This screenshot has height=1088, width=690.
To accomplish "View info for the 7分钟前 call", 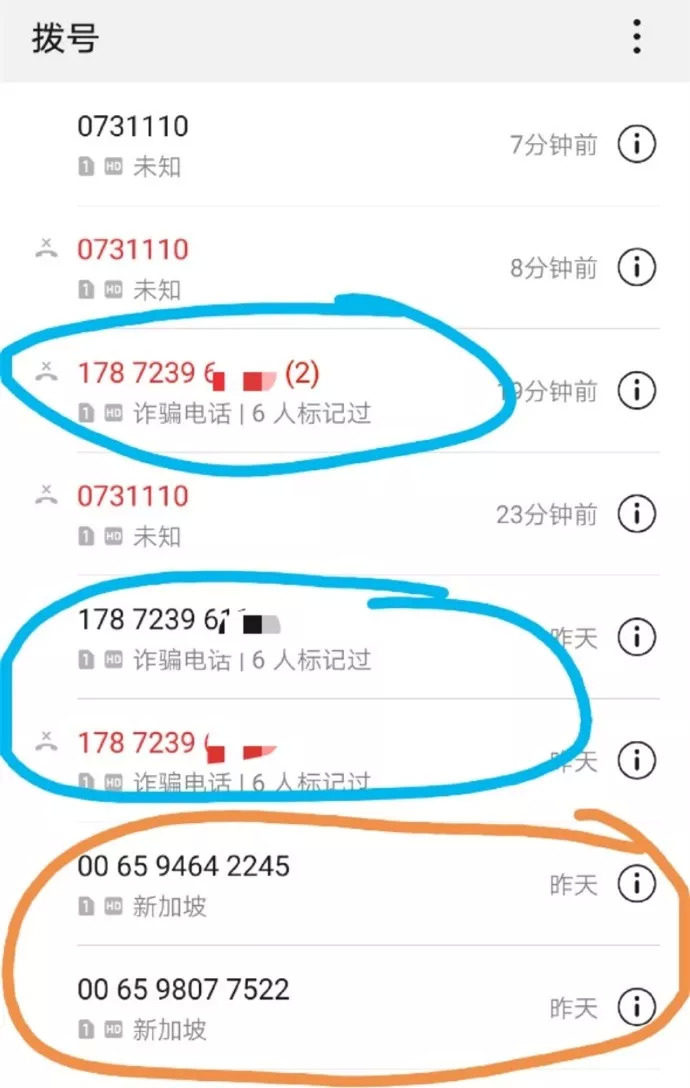I will tap(636, 145).
